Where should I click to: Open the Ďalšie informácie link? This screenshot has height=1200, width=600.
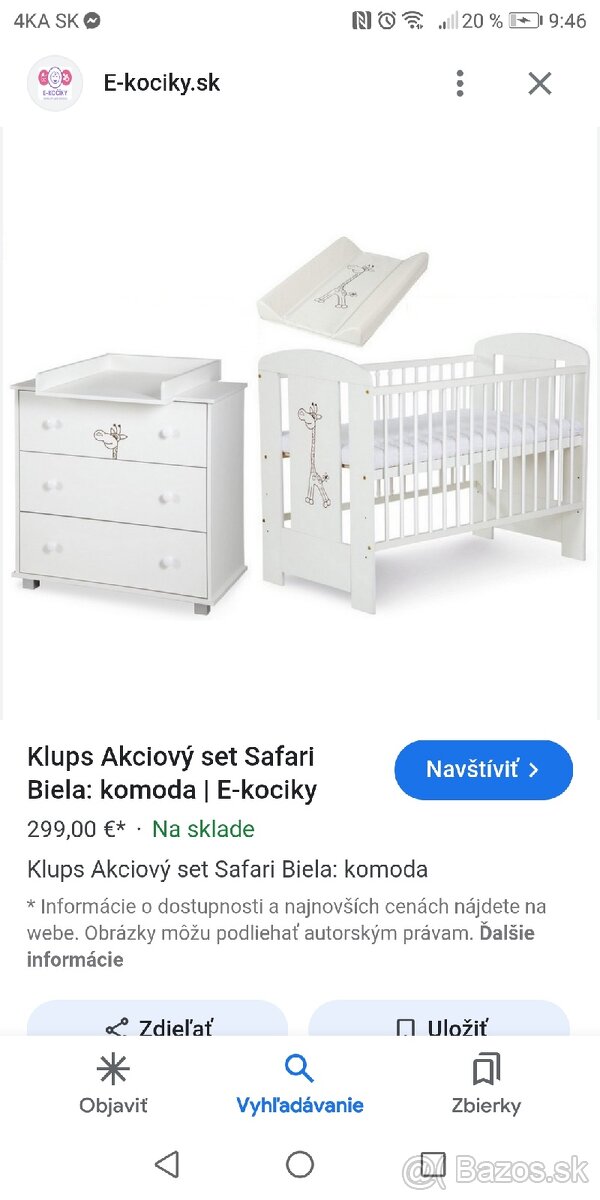click(x=75, y=960)
